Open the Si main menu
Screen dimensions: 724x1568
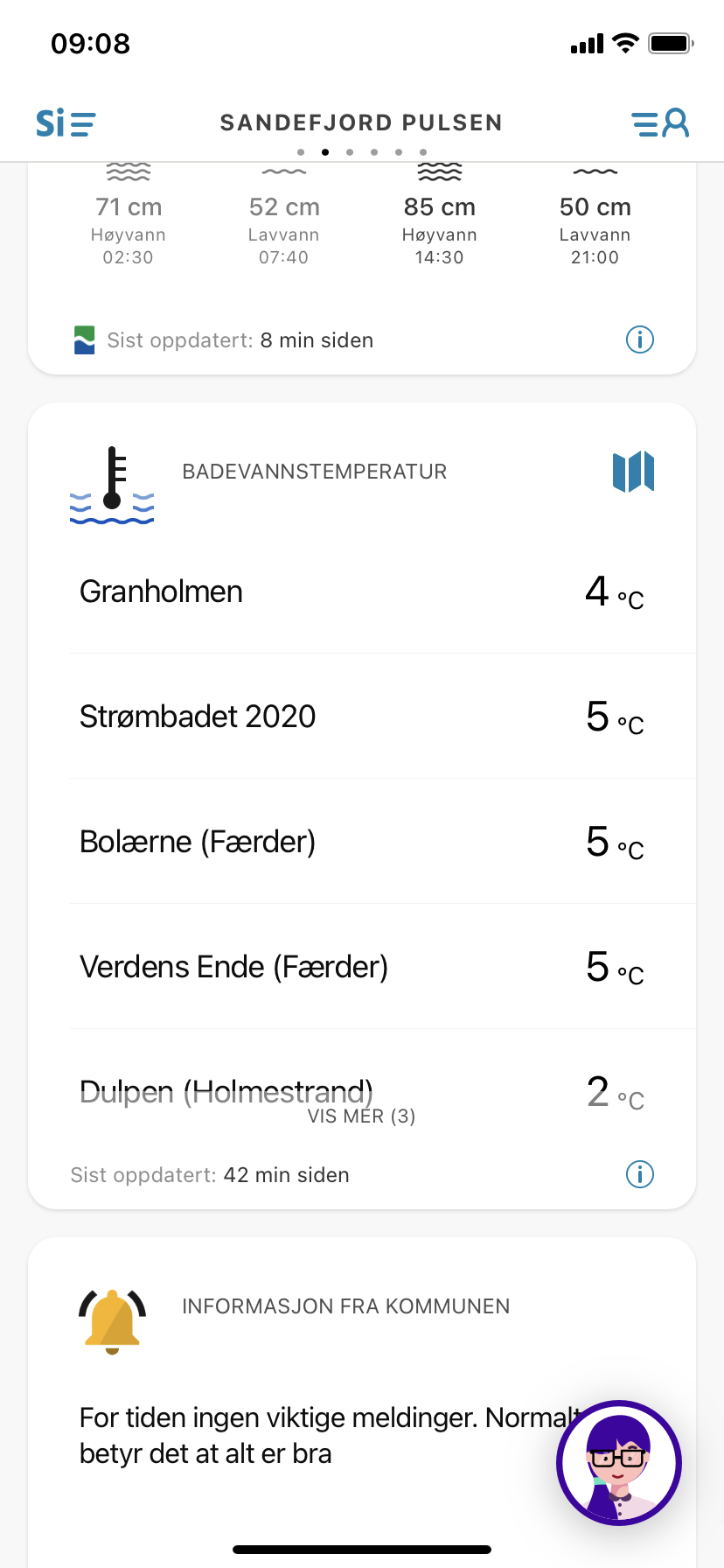pyautogui.click(x=66, y=122)
